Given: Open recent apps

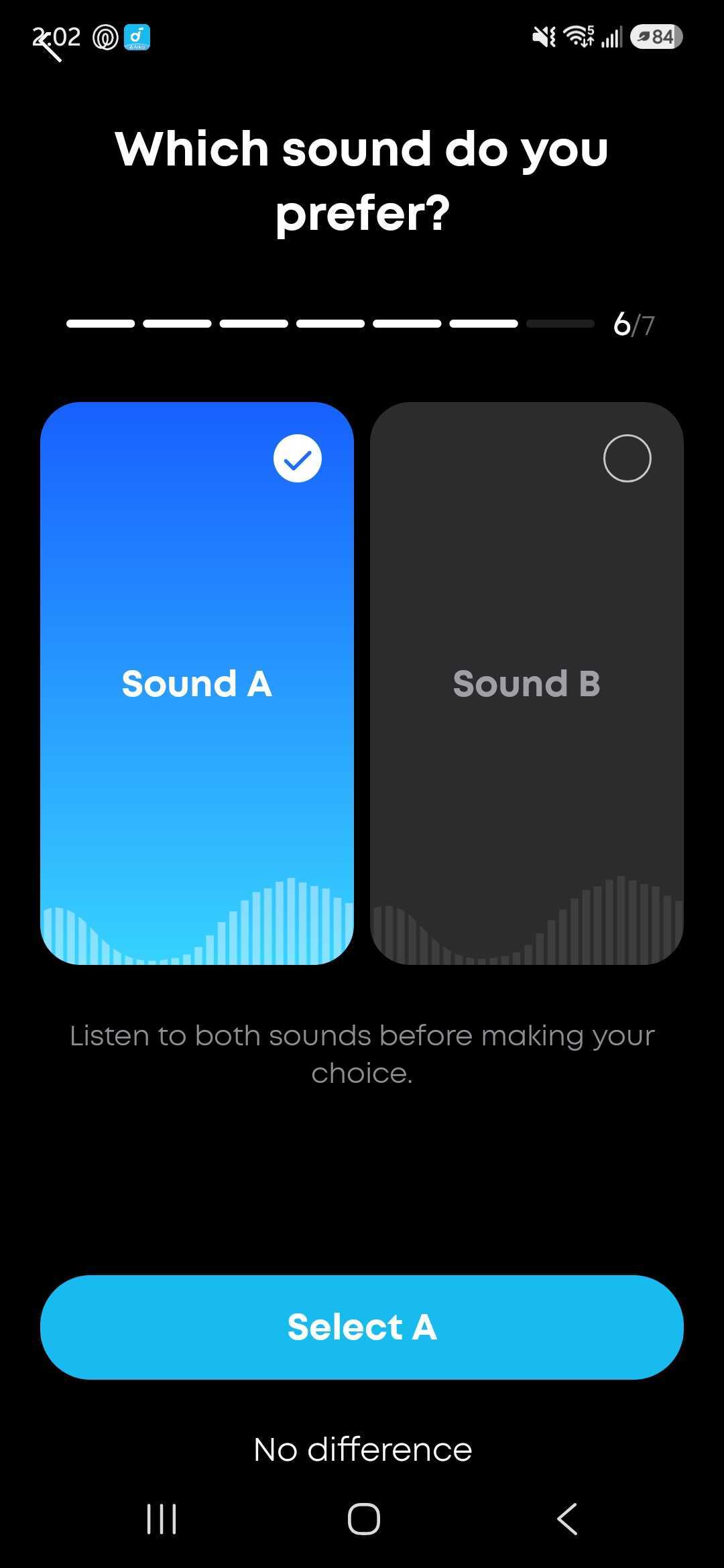Looking at the screenshot, I should click(x=162, y=1518).
